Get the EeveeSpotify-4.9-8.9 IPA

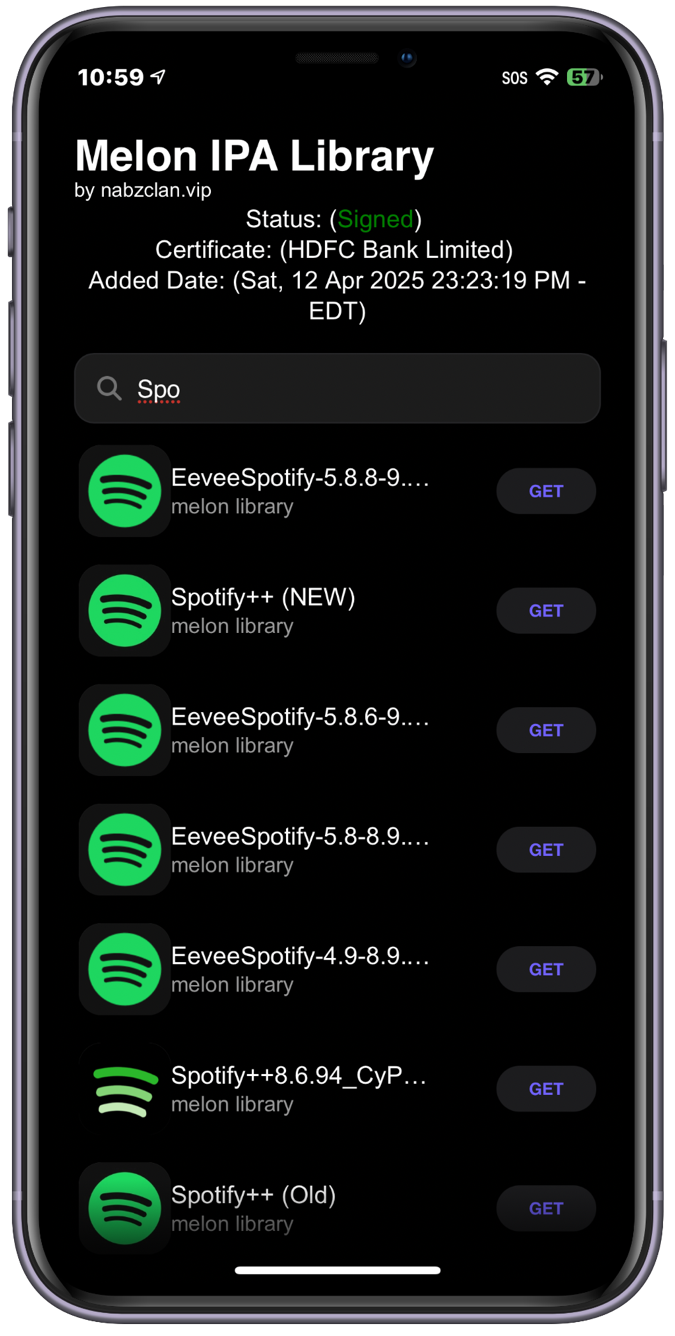(546, 969)
